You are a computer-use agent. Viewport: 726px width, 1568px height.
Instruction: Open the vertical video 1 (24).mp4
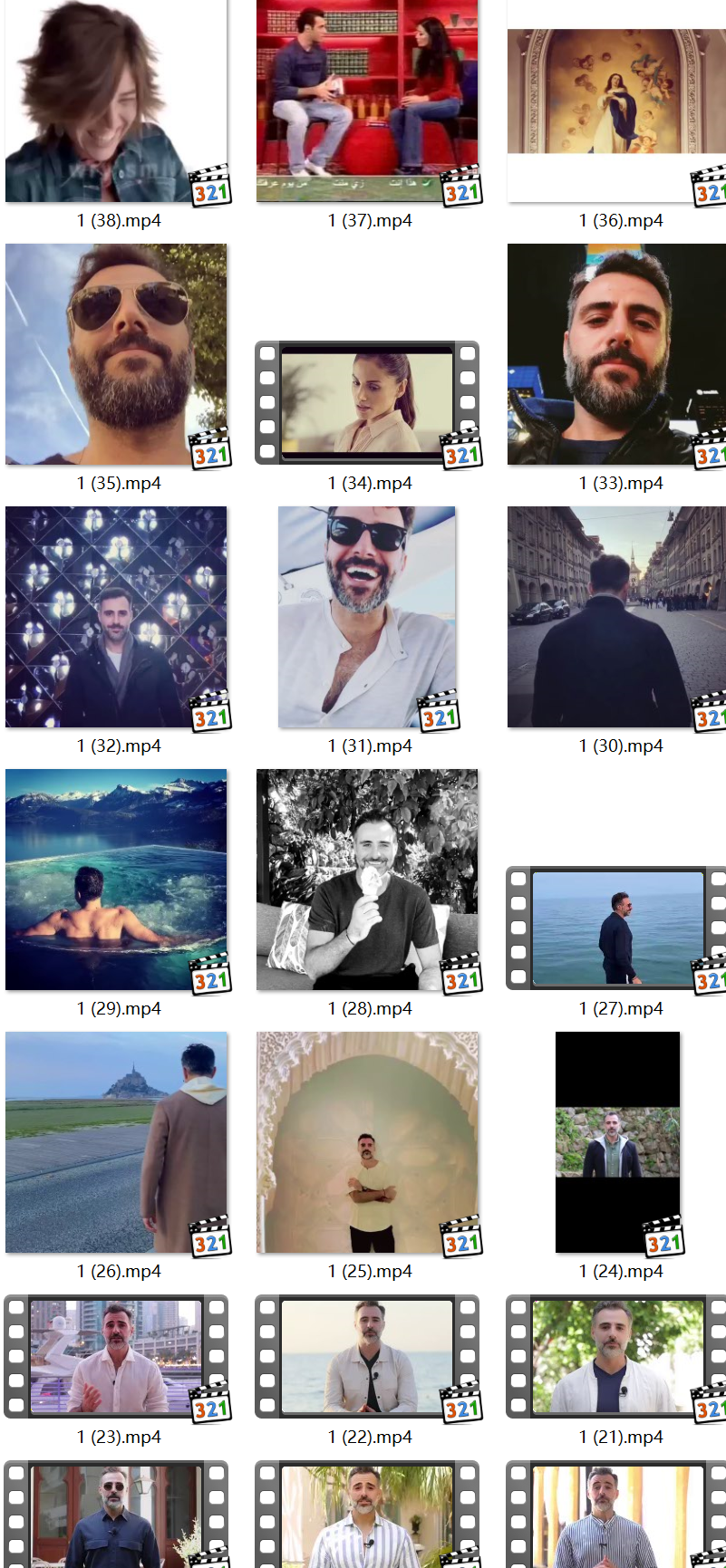click(x=617, y=1142)
